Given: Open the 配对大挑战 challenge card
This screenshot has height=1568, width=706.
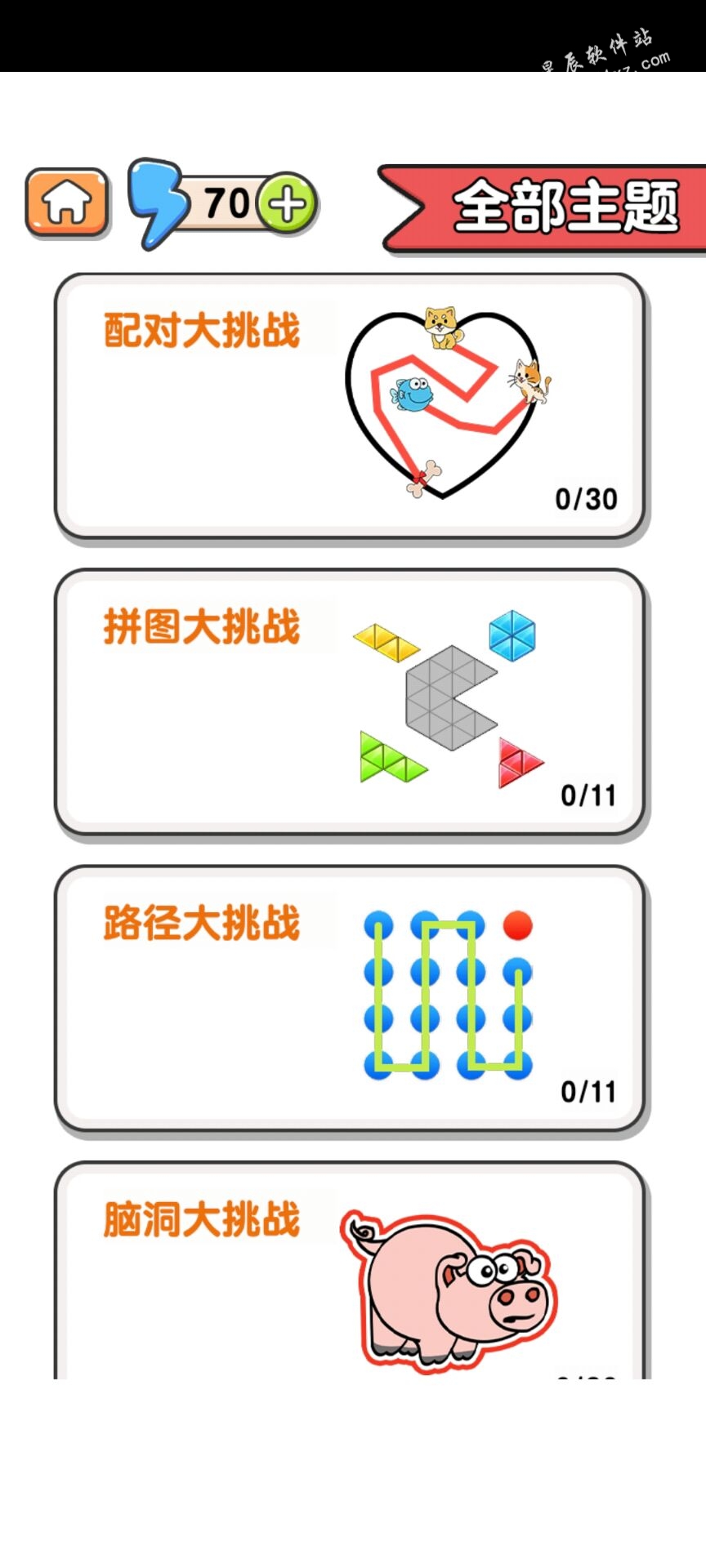Looking at the screenshot, I should pyautogui.click(x=350, y=406).
